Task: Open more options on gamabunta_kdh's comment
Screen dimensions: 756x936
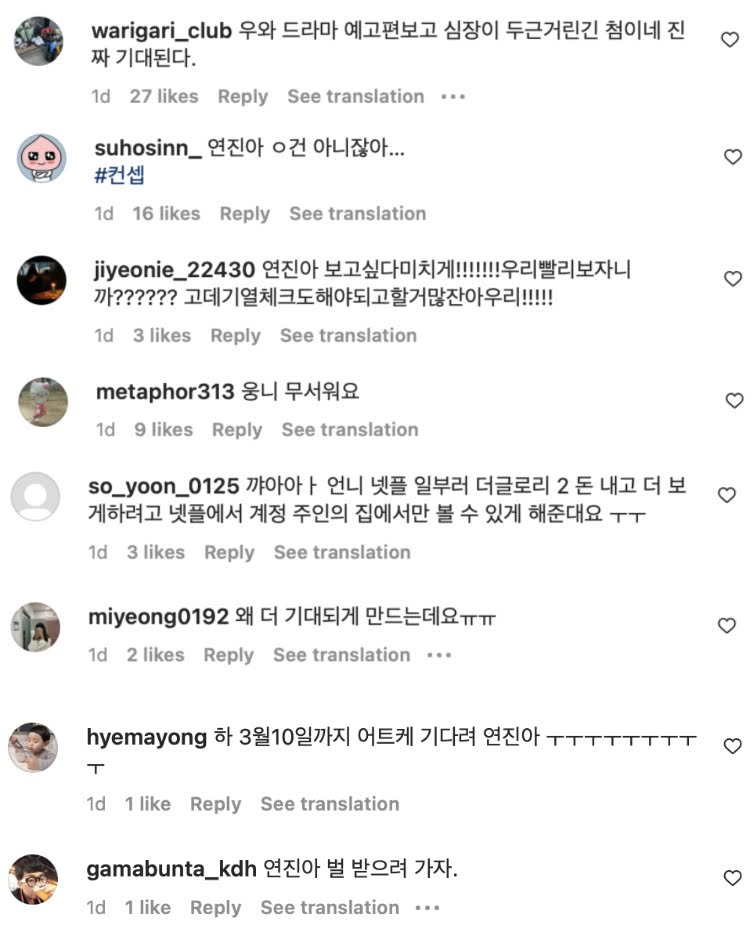Action: click(x=428, y=908)
